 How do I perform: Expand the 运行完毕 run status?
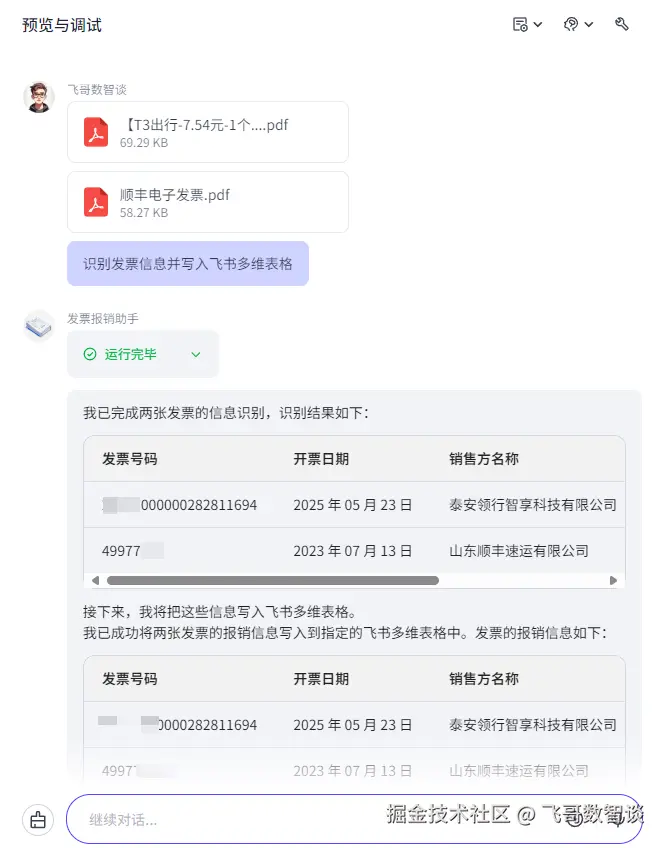(196, 354)
